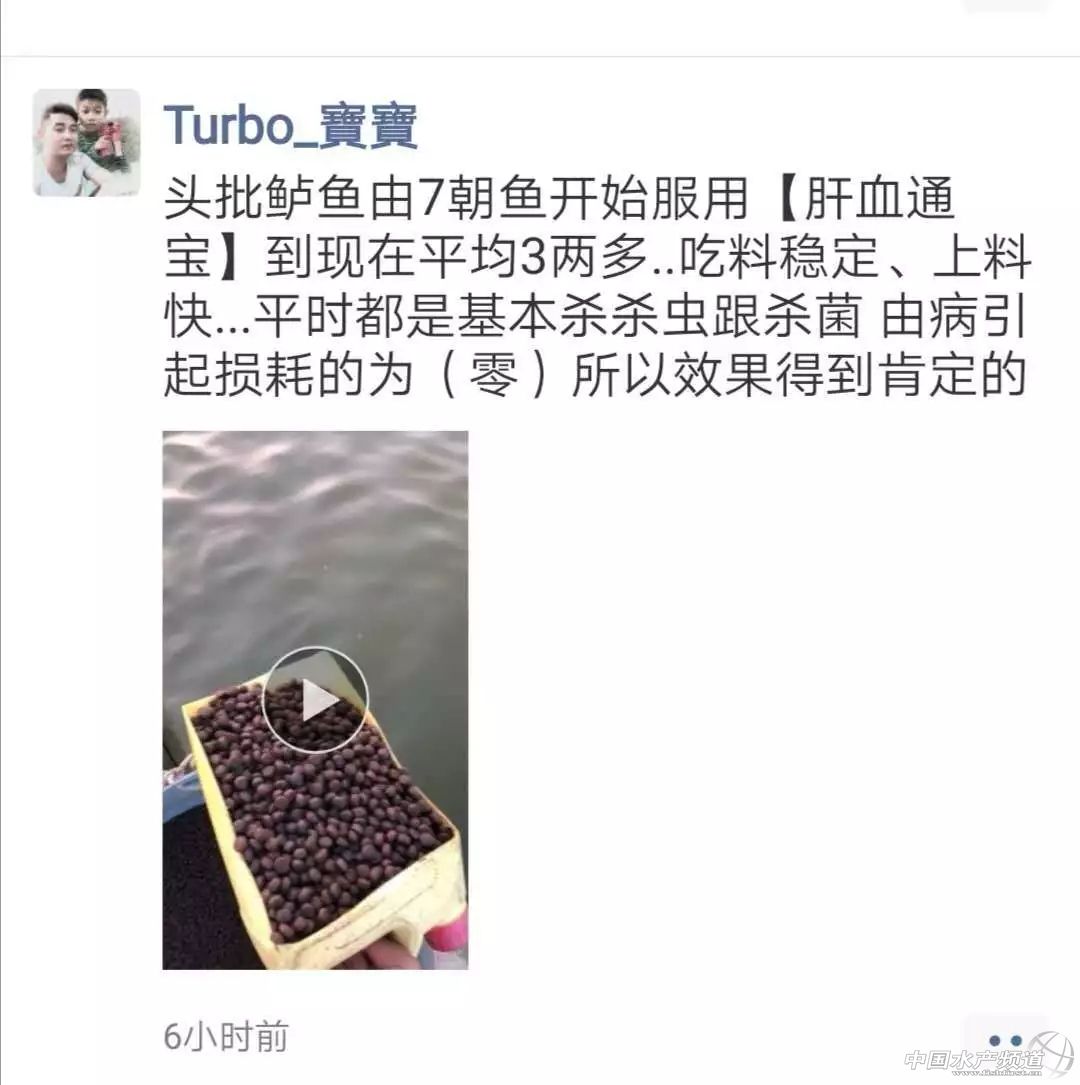This screenshot has width=1080, height=1085.
Task: Open the Turbo_寶寶 username link
Action: (x=290, y=126)
